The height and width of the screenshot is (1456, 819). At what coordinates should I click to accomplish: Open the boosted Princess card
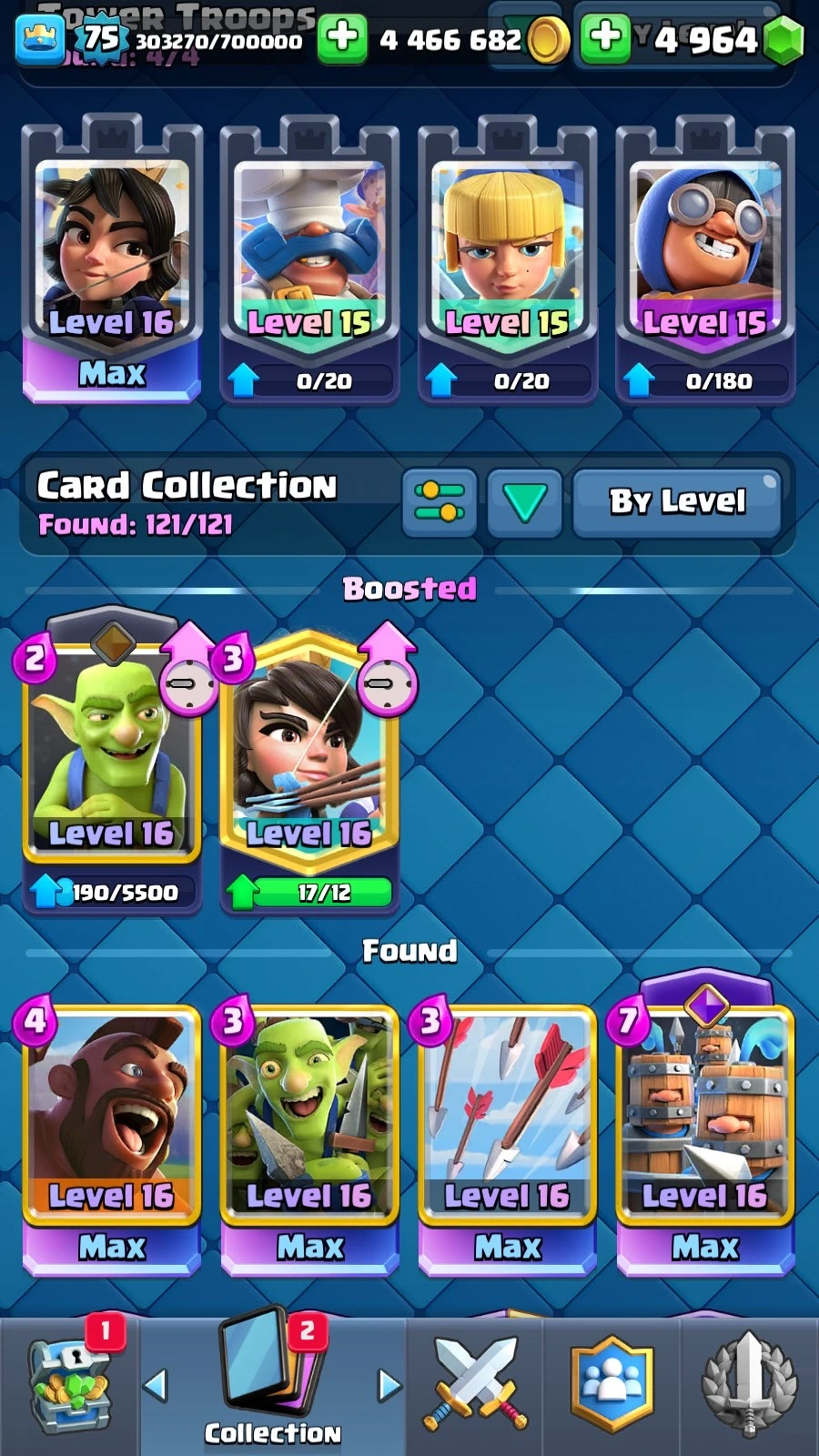[309, 755]
